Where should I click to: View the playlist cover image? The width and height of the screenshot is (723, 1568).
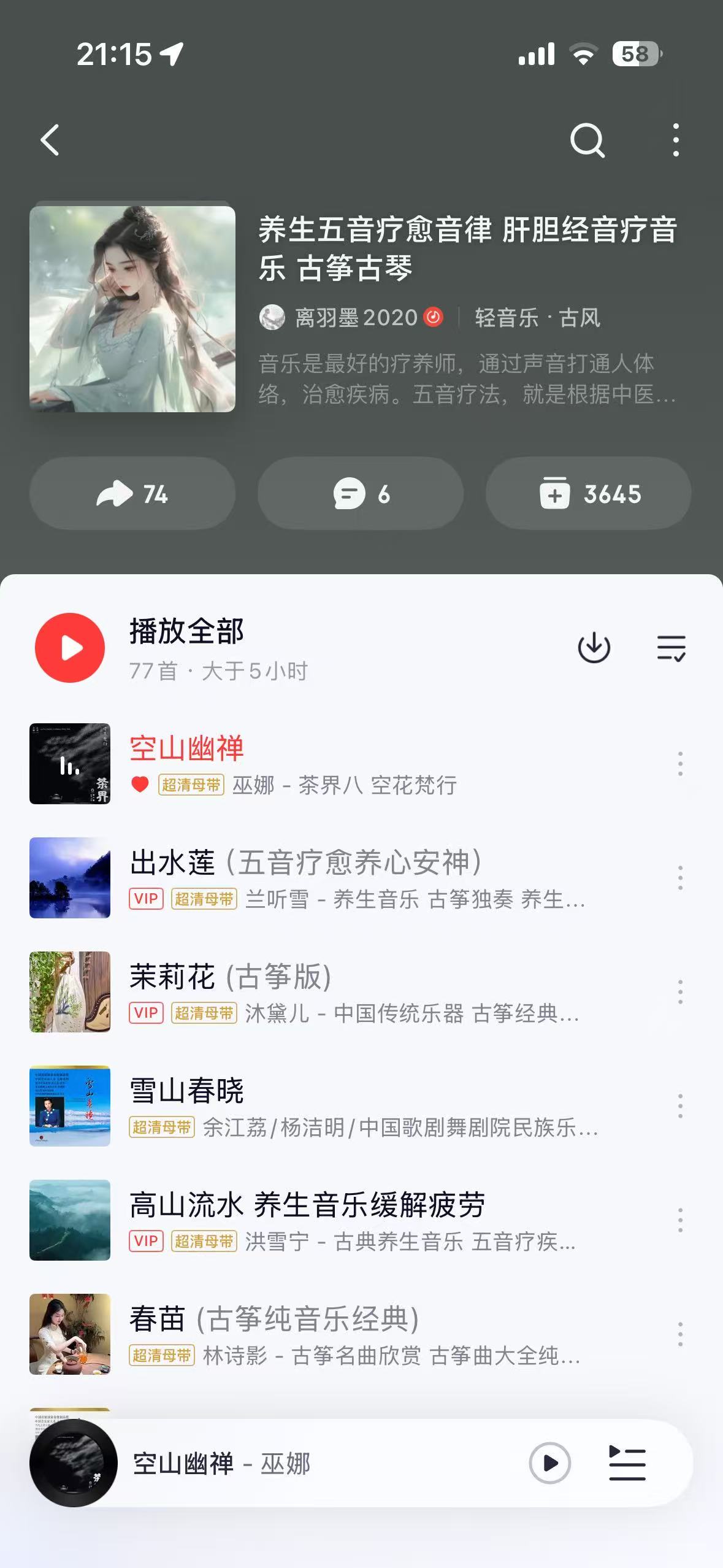point(132,309)
